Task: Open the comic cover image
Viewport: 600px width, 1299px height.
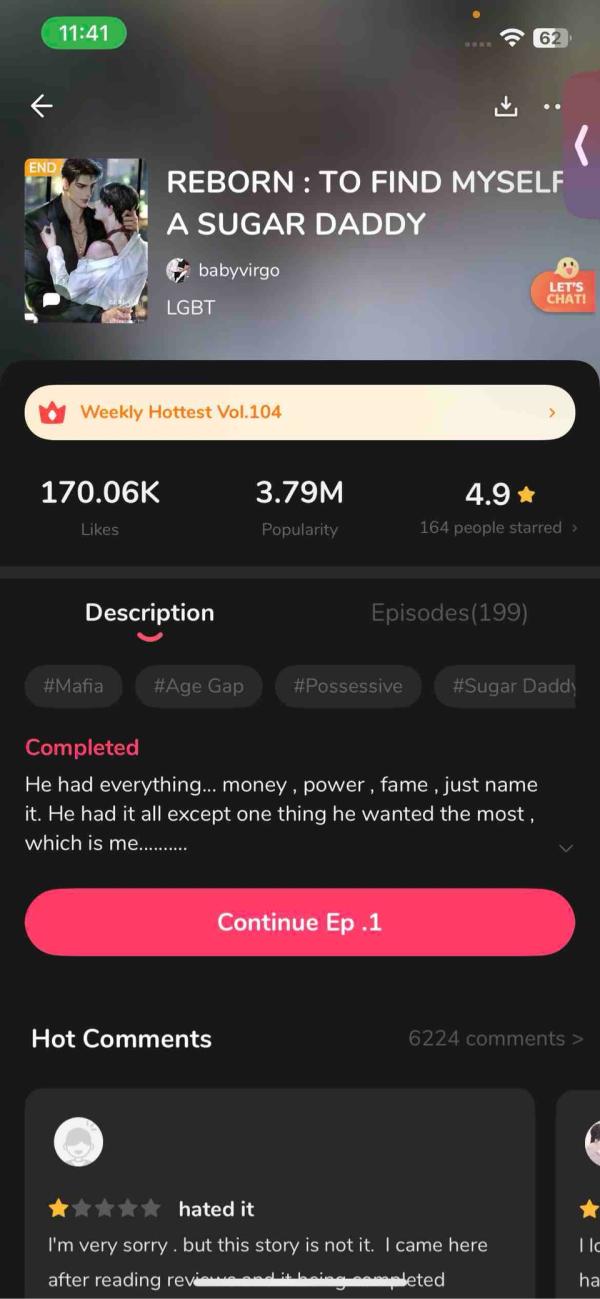Action: (x=86, y=240)
